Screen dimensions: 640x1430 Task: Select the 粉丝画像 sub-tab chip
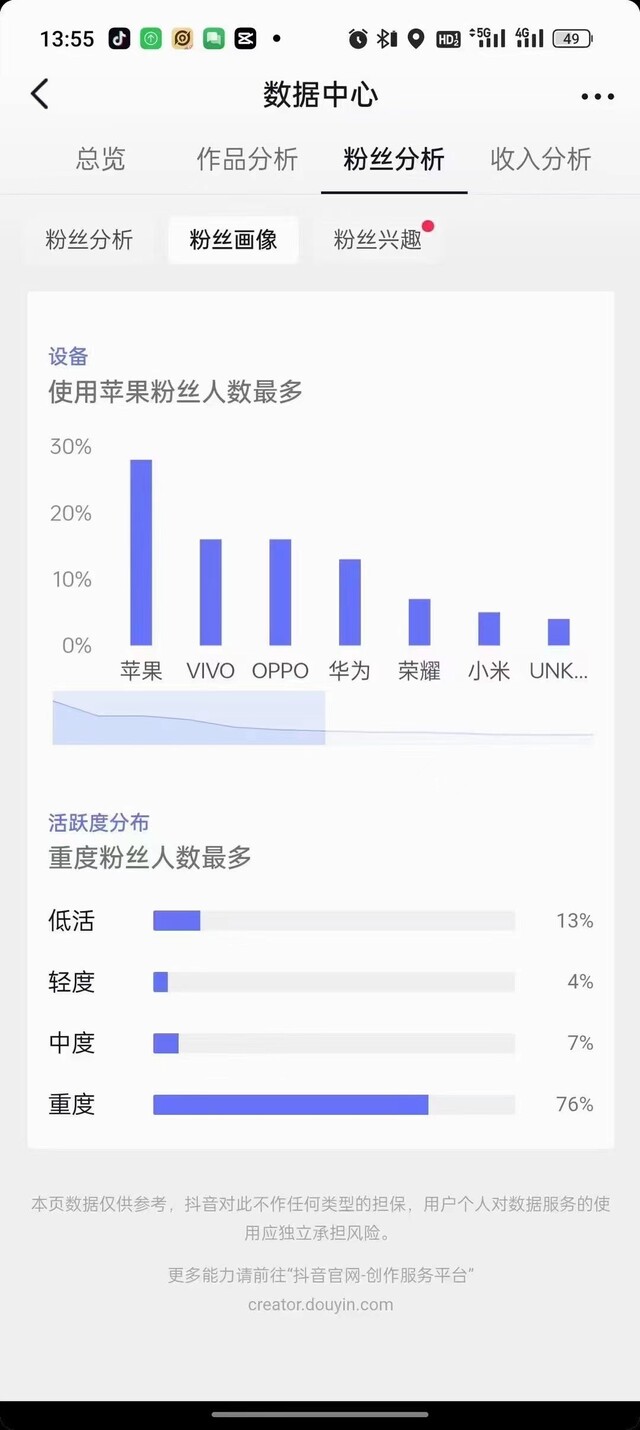pyautogui.click(x=233, y=240)
